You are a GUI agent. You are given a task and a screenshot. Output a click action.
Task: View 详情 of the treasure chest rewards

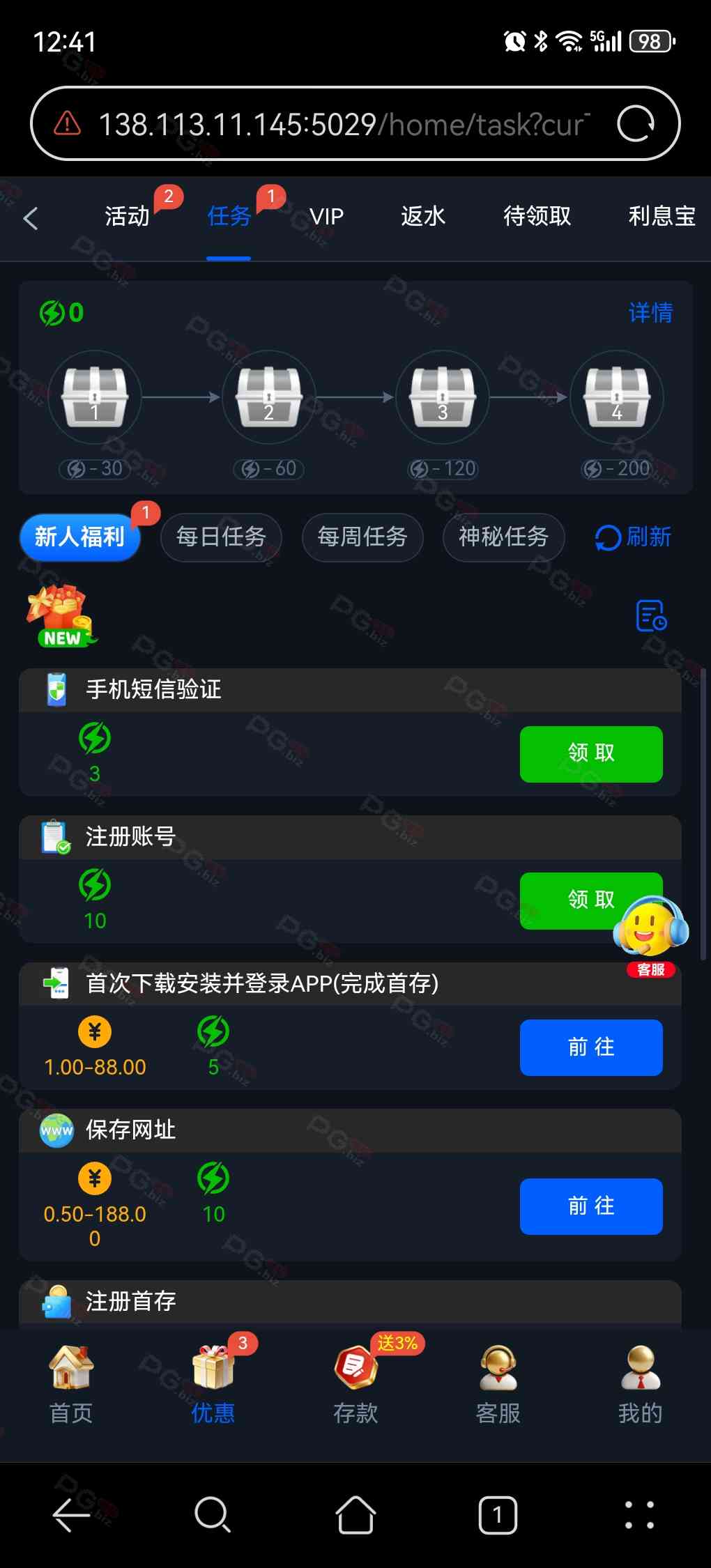(650, 313)
